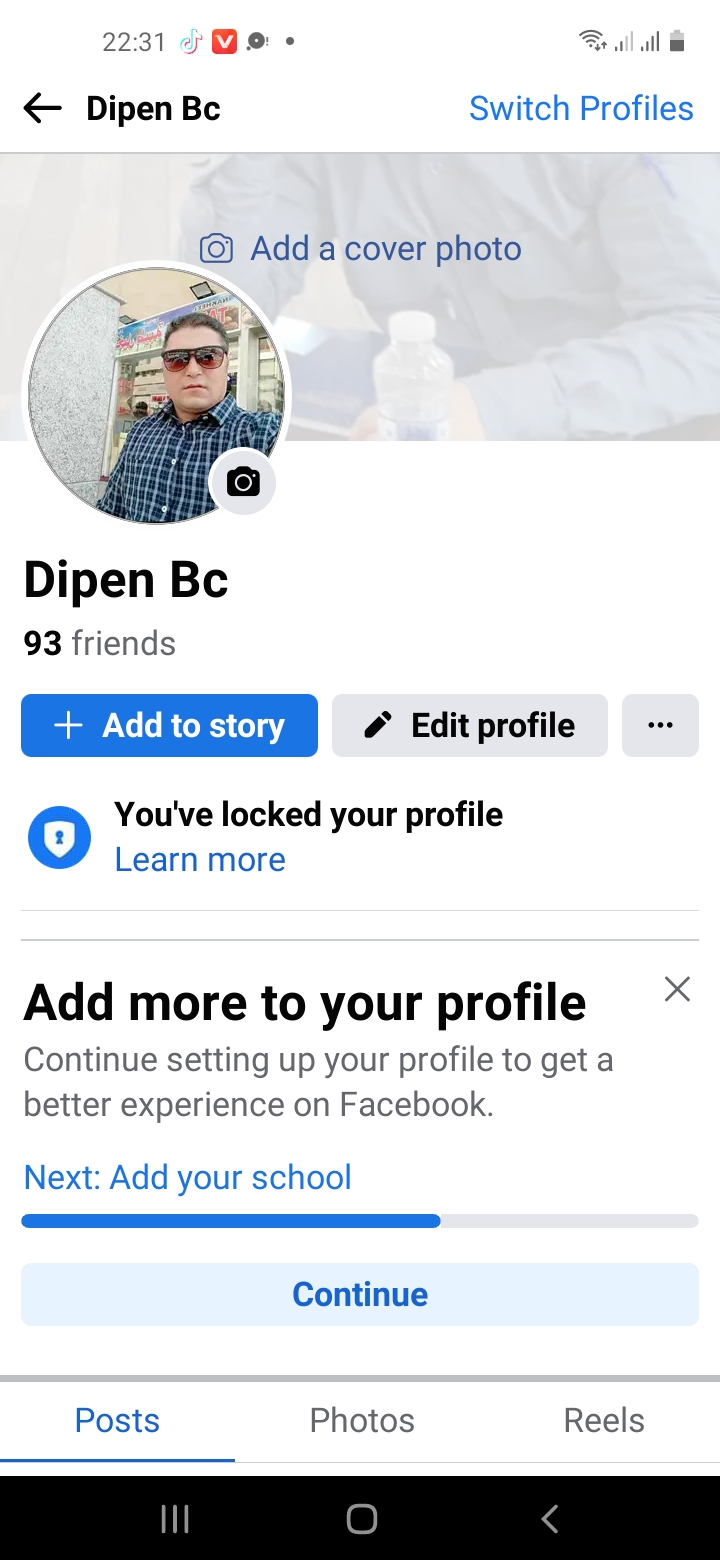720x1560 pixels.
Task: Tap the Continue button
Action: tap(360, 1294)
